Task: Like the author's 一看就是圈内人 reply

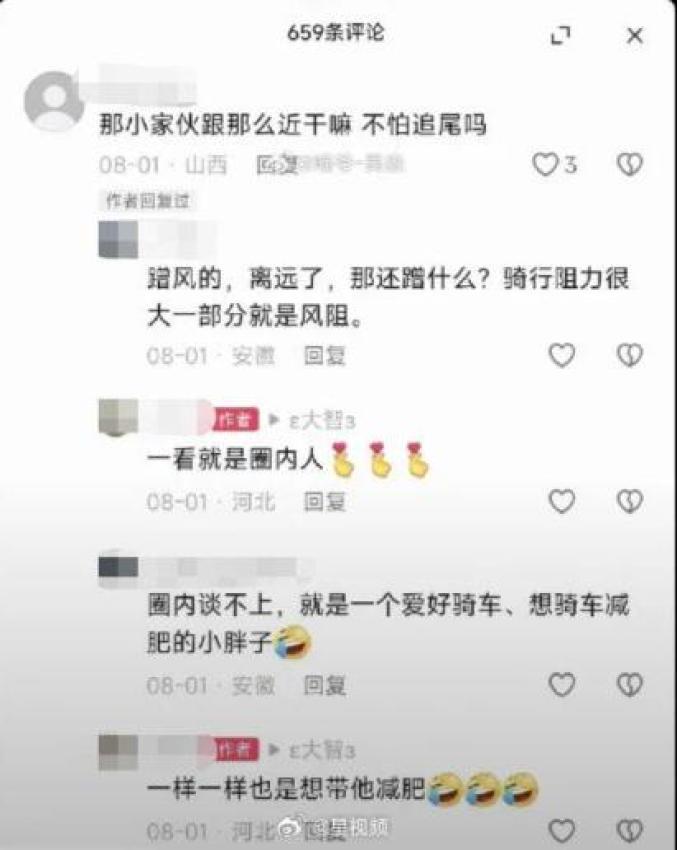Action: pyautogui.click(x=562, y=501)
